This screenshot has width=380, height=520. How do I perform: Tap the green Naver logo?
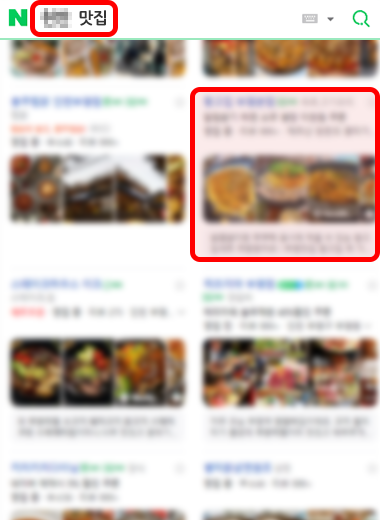click(18, 18)
